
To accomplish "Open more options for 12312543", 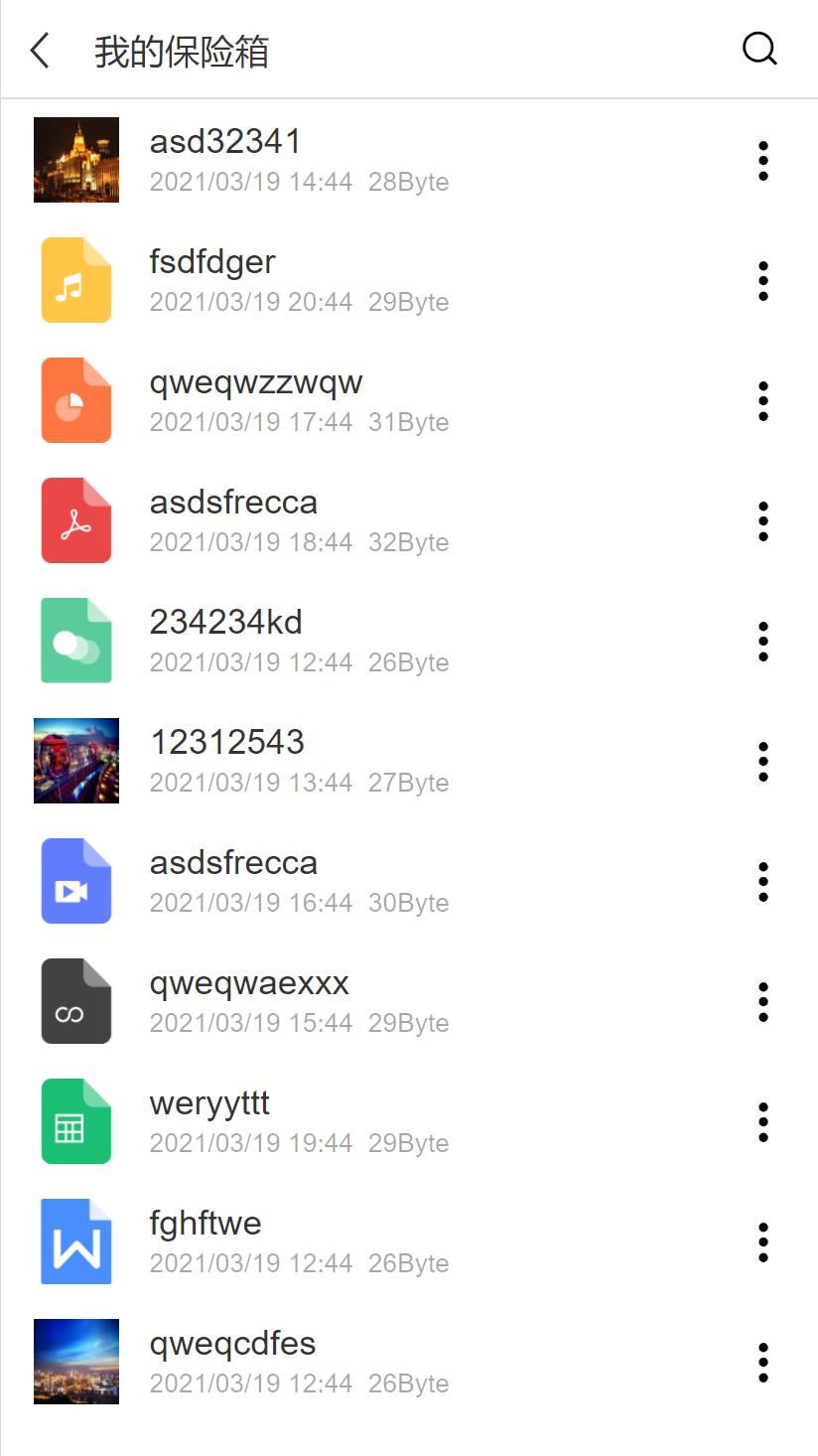I will pyautogui.click(x=762, y=762).
